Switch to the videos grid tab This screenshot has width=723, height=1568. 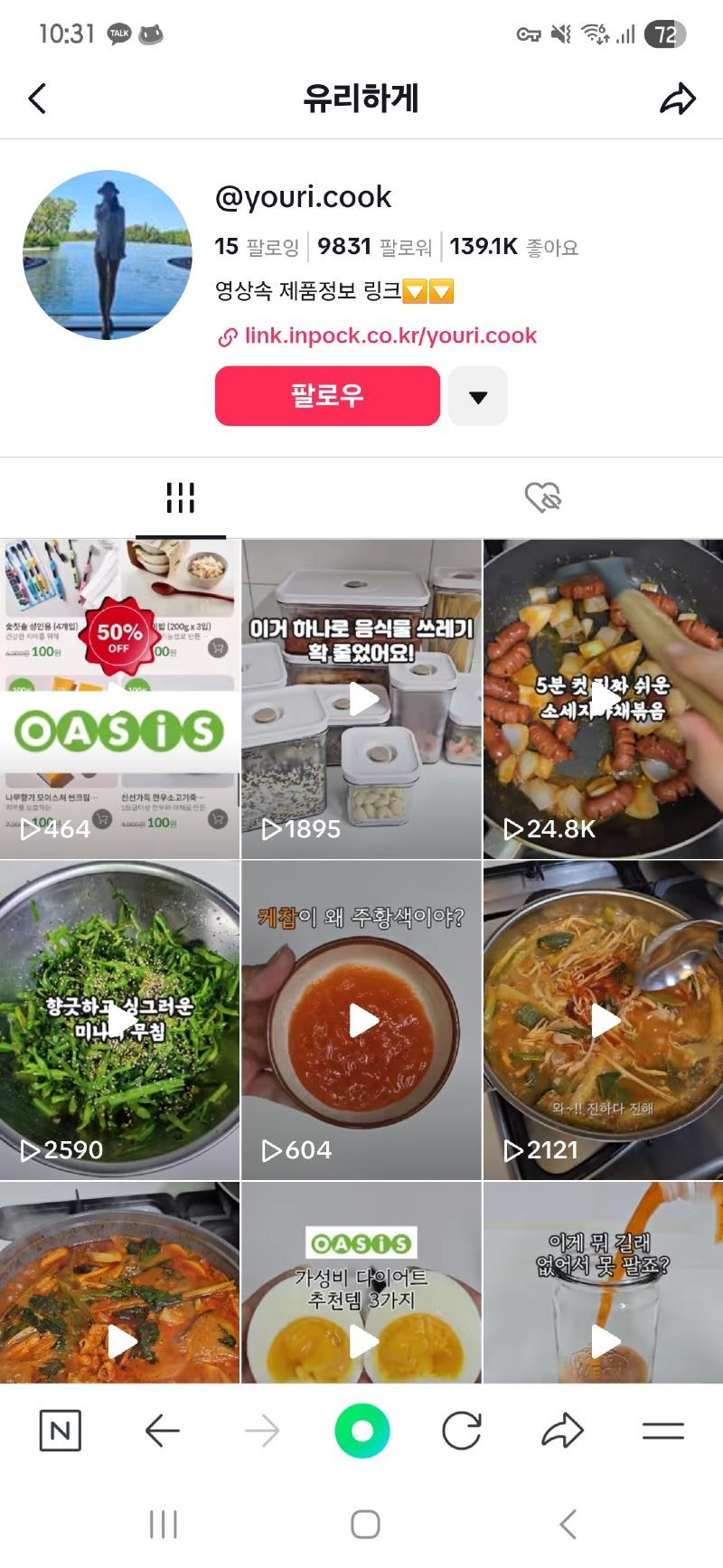181,495
